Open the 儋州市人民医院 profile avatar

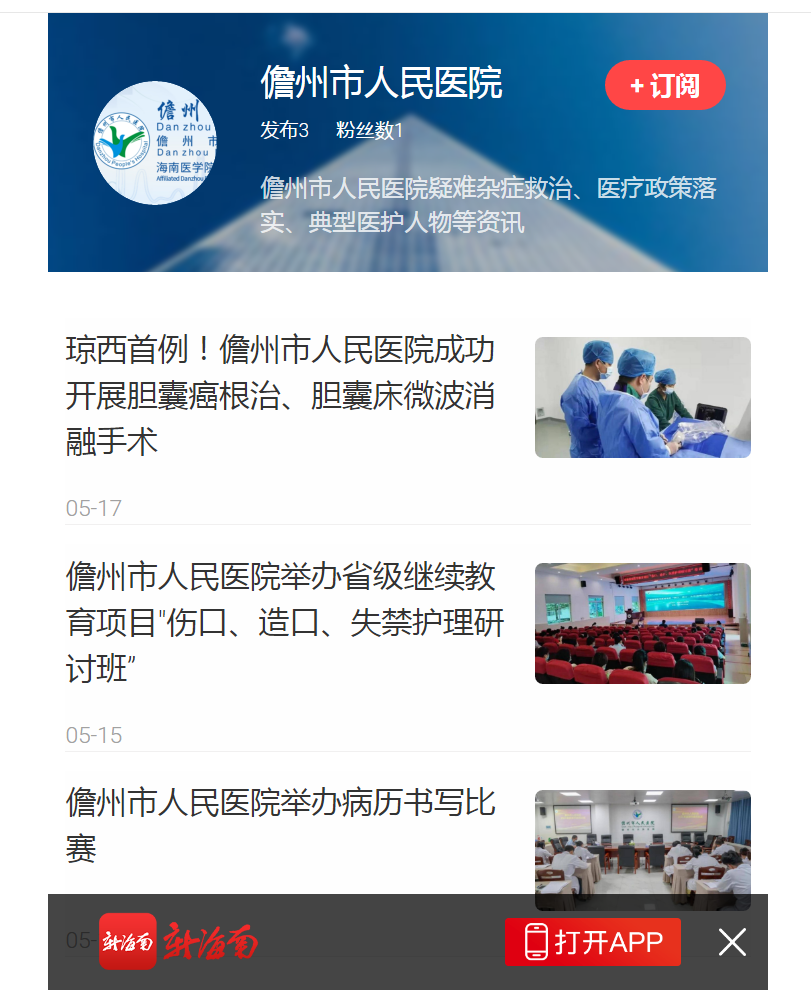pos(155,142)
